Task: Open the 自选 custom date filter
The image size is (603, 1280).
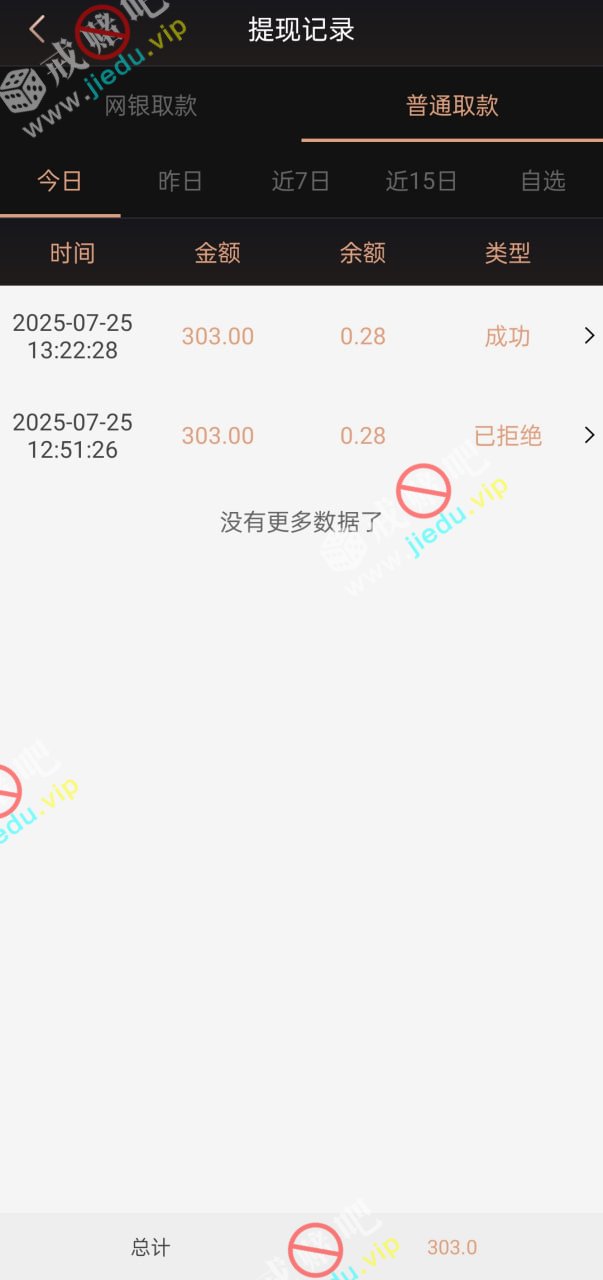Action: 543,181
